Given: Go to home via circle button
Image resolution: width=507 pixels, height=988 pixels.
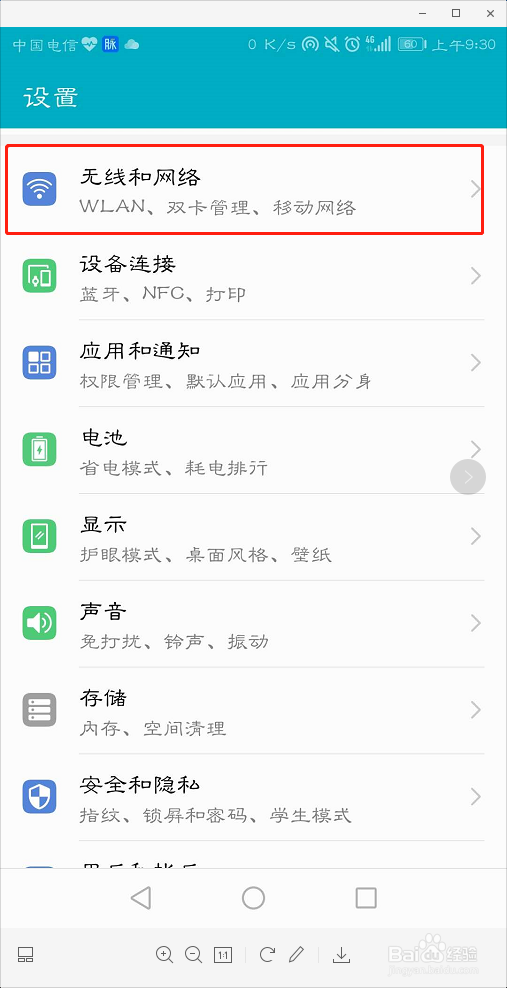Looking at the screenshot, I should pos(253,898).
